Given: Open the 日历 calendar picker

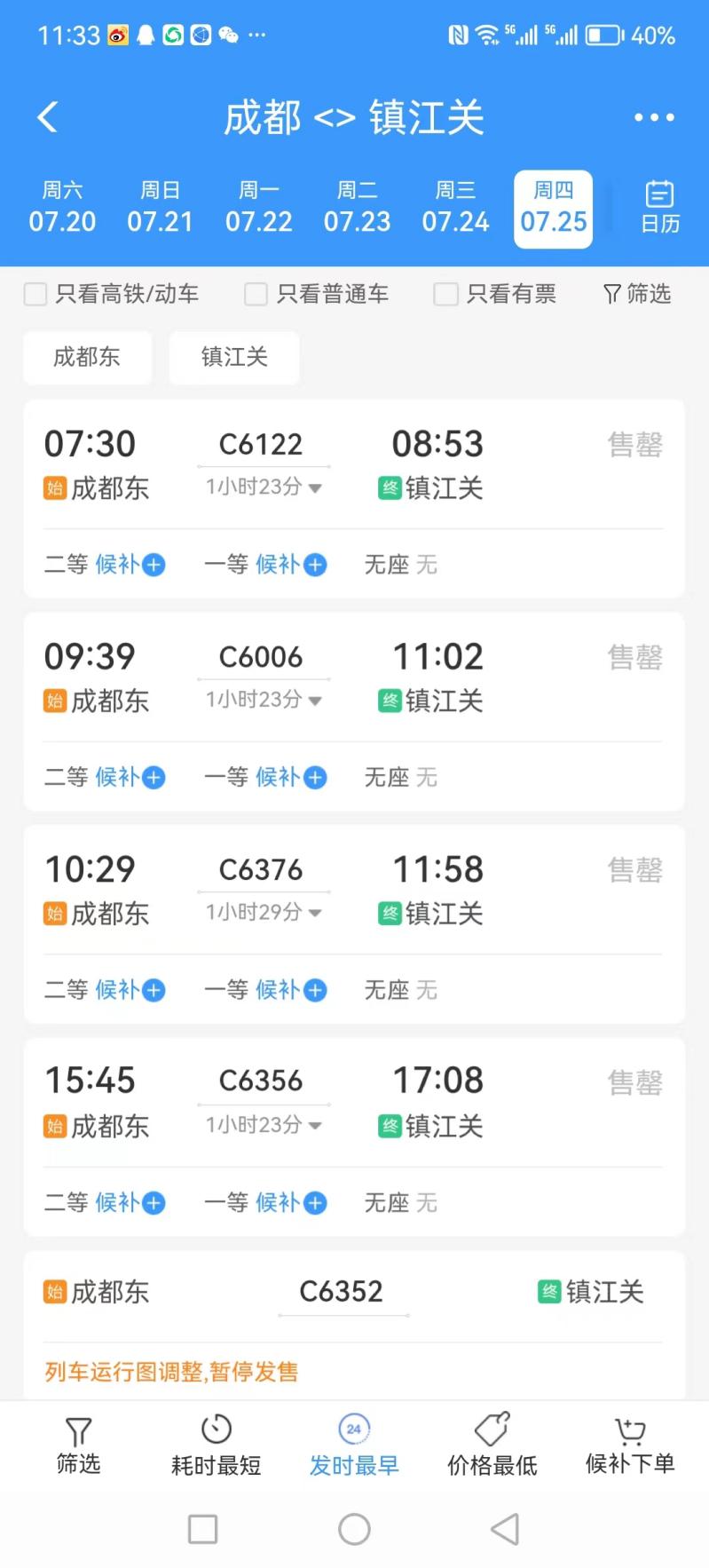Looking at the screenshot, I should coord(660,208).
